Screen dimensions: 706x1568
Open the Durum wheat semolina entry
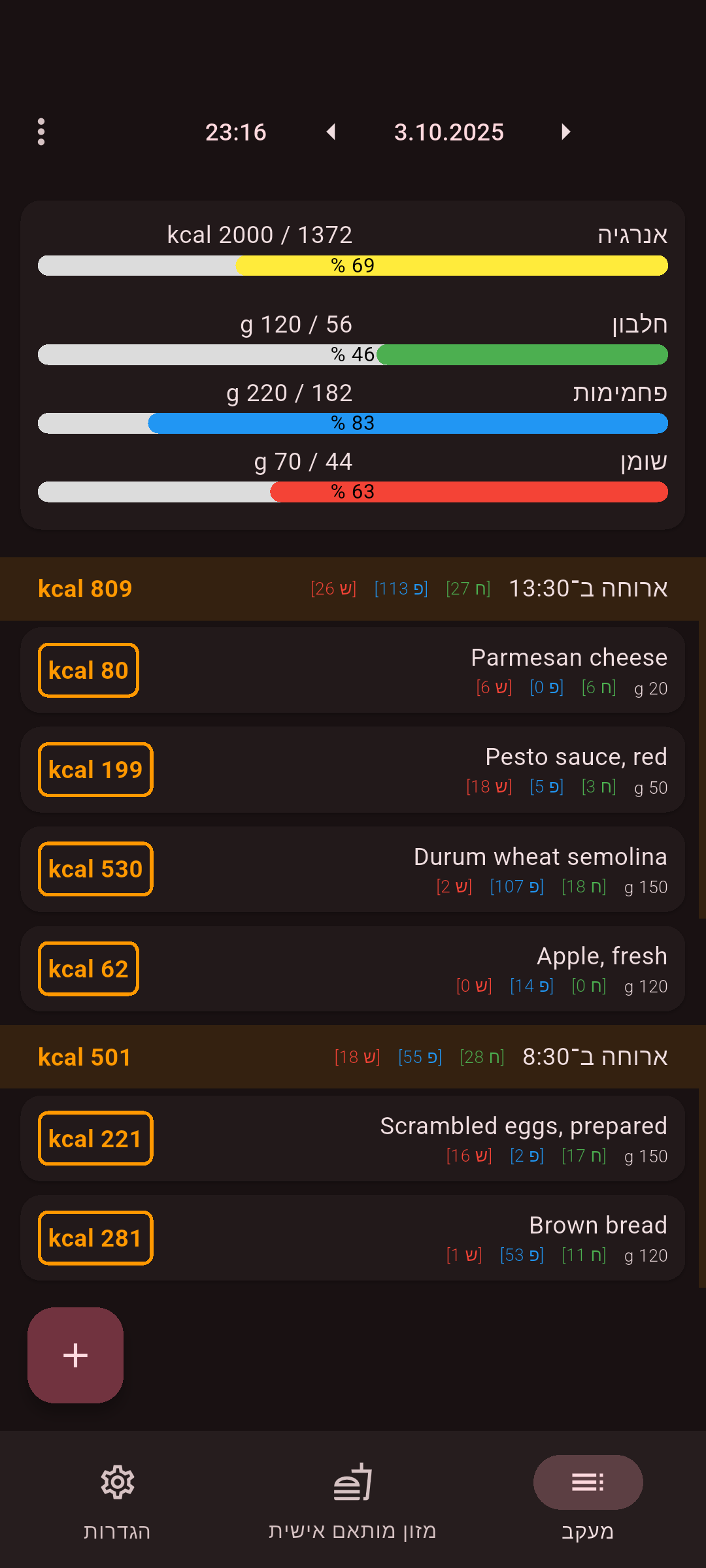point(353,869)
